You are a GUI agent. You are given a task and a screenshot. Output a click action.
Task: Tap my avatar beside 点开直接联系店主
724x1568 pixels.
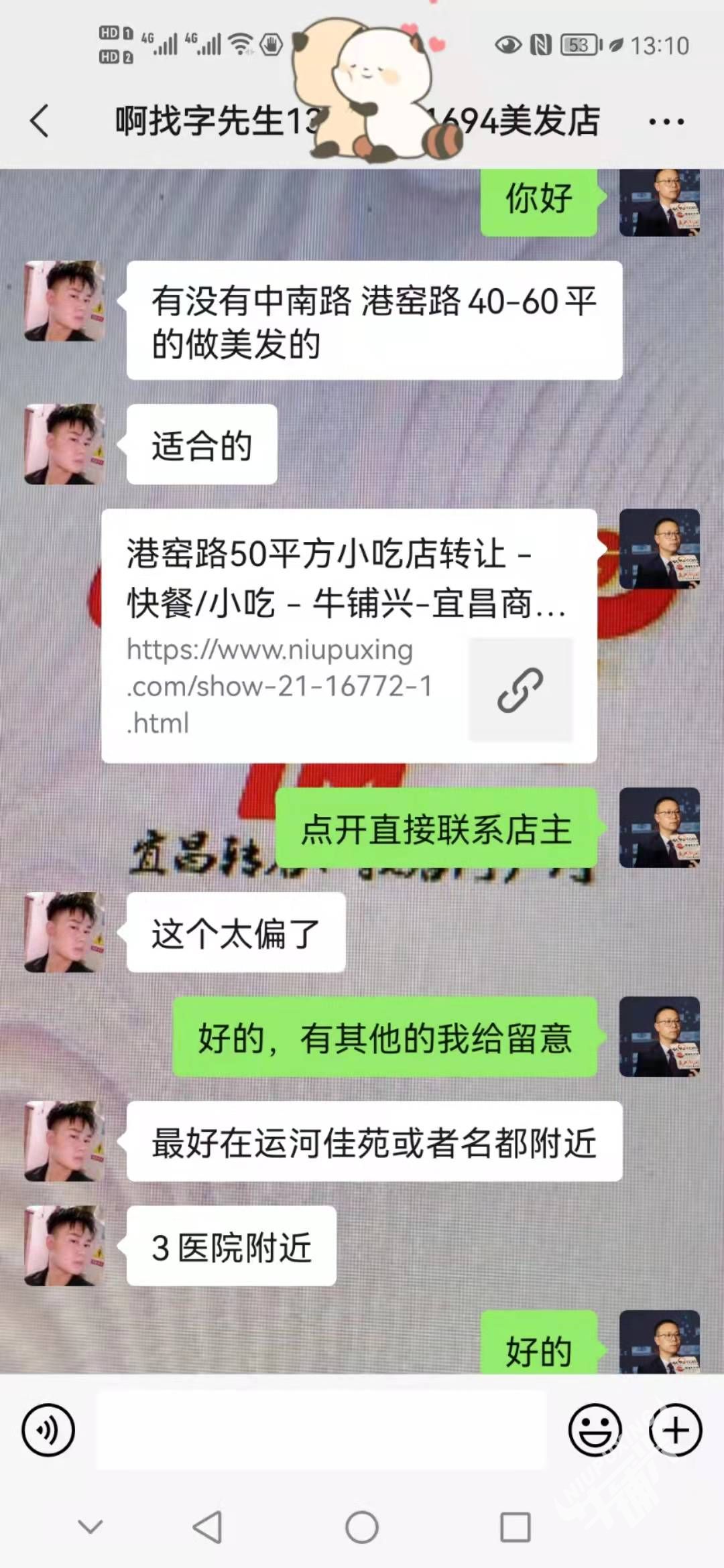[659, 828]
